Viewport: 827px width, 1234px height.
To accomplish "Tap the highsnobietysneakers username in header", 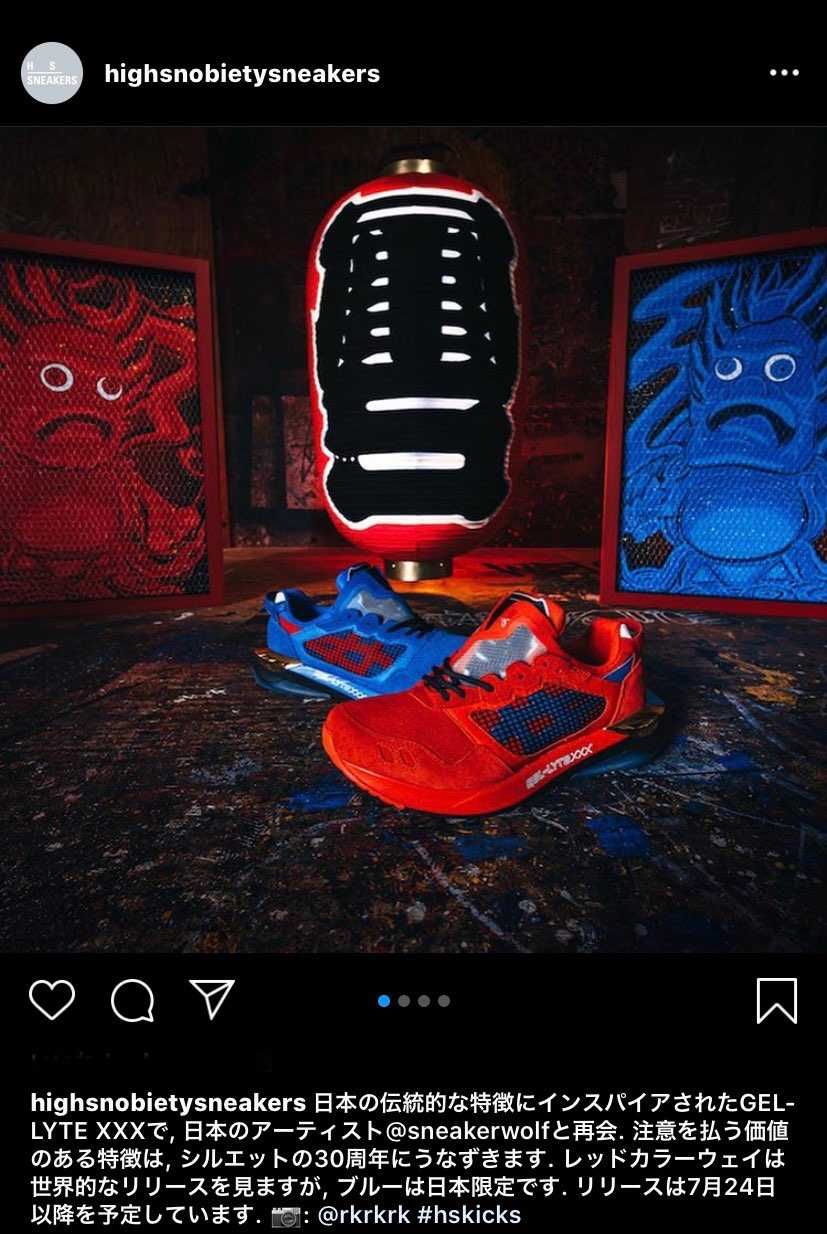I will pos(241,74).
